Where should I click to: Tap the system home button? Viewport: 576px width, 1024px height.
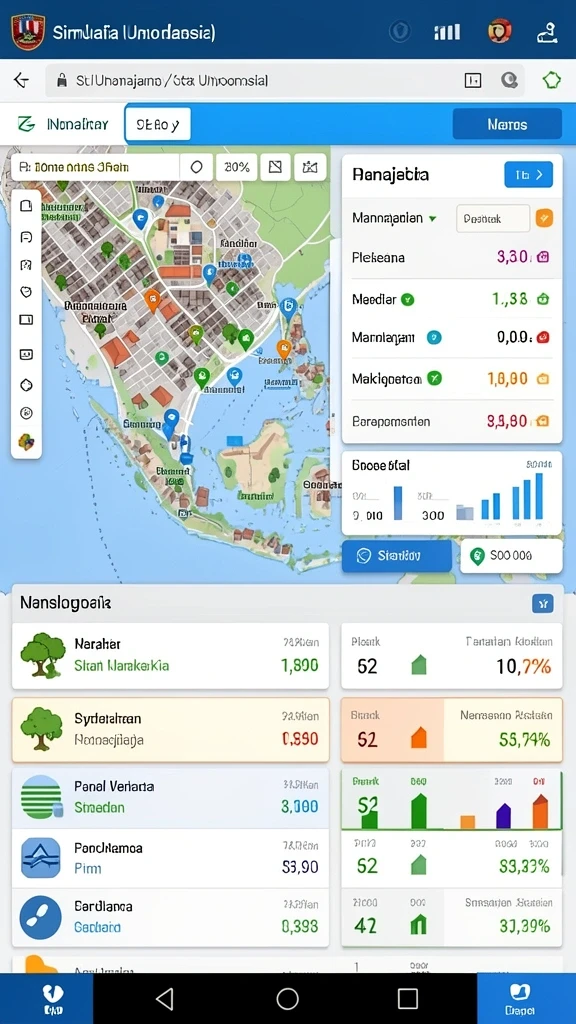pos(287,999)
